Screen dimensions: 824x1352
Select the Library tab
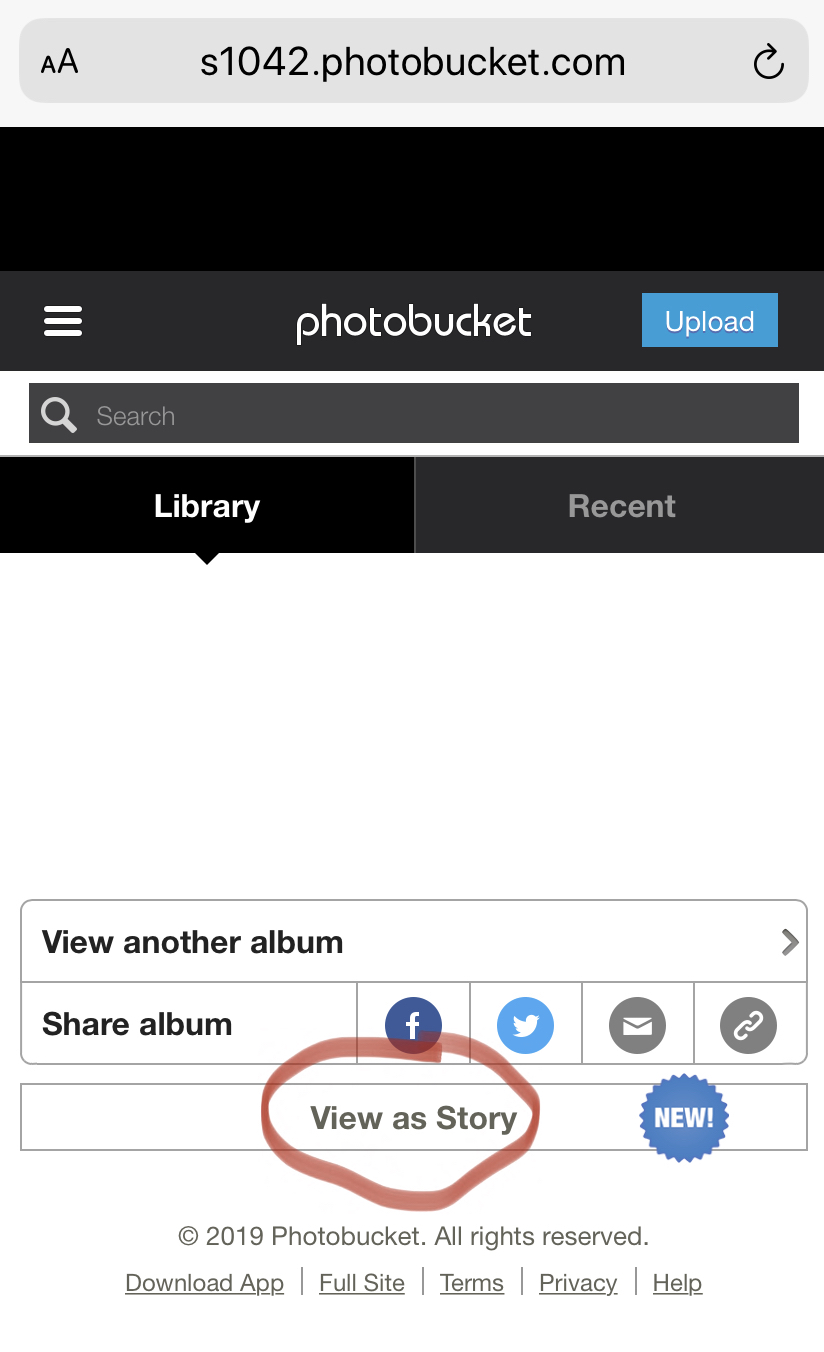pyautogui.click(x=207, y=506)
